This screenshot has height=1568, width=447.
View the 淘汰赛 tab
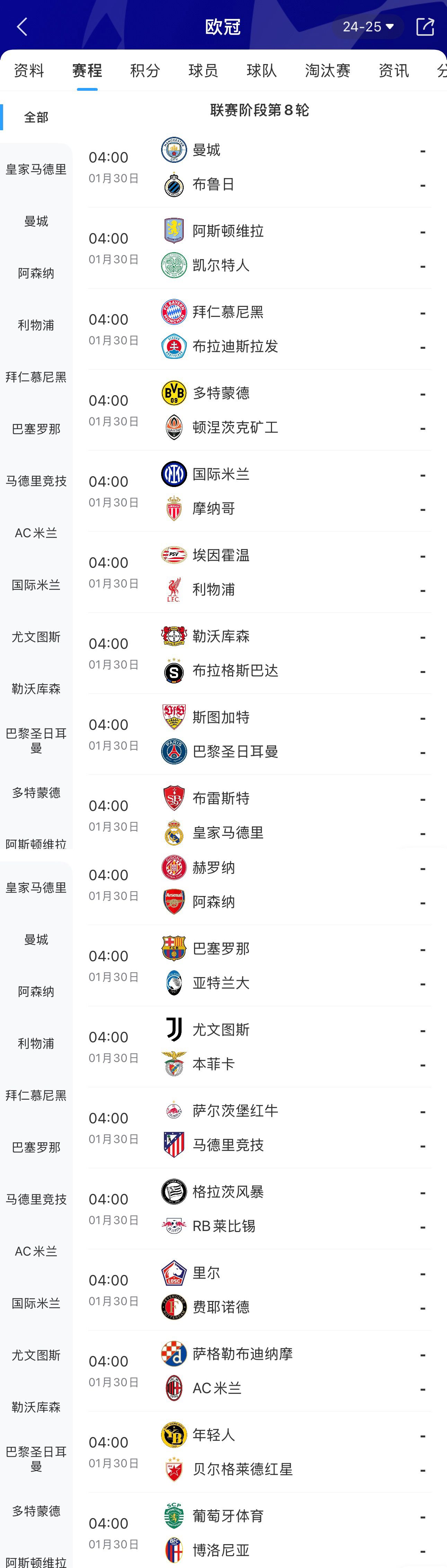coord(328,71)
